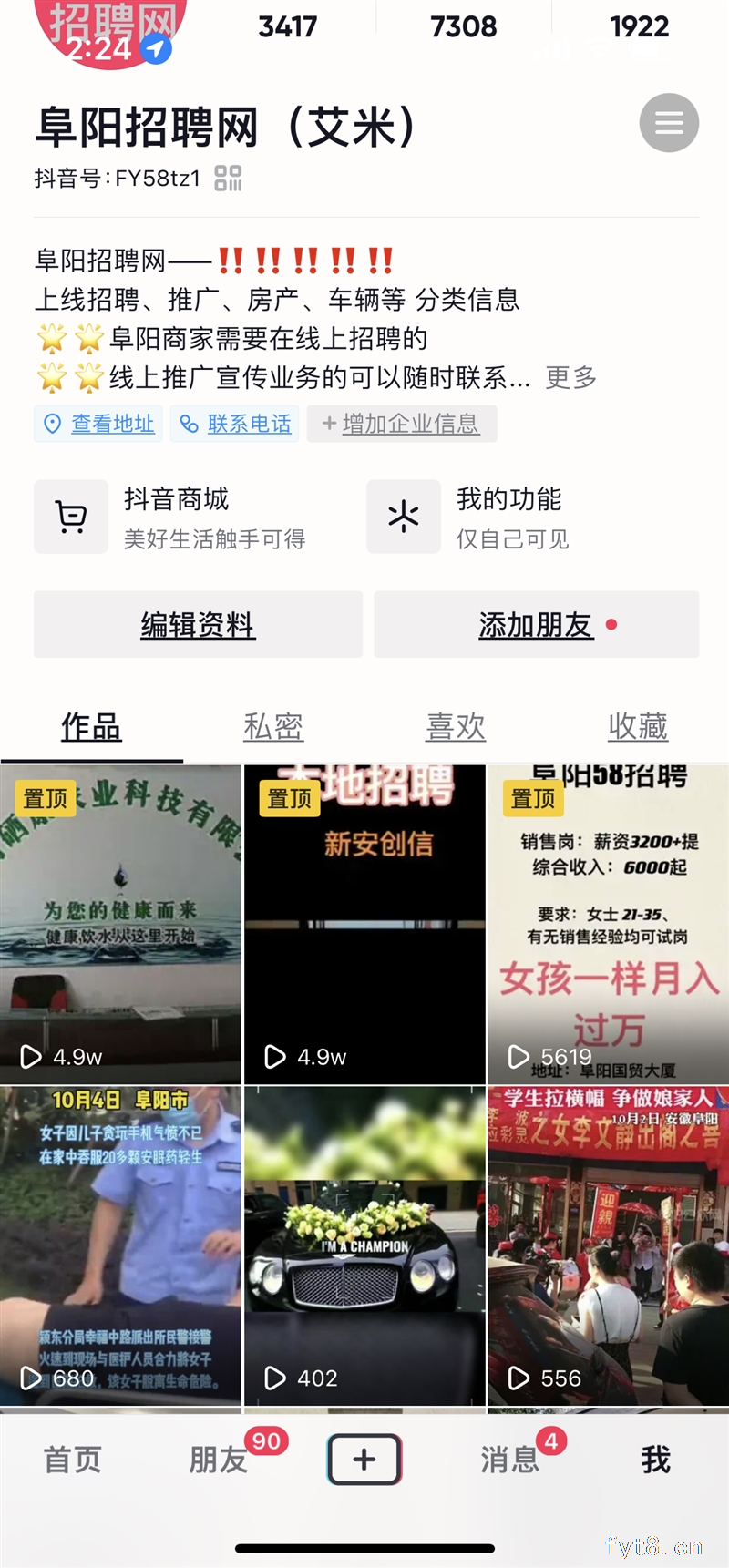Viewport: 729px width, 1568px height.
Task: Open the 联系电话 link
Action: pos(235,424)
